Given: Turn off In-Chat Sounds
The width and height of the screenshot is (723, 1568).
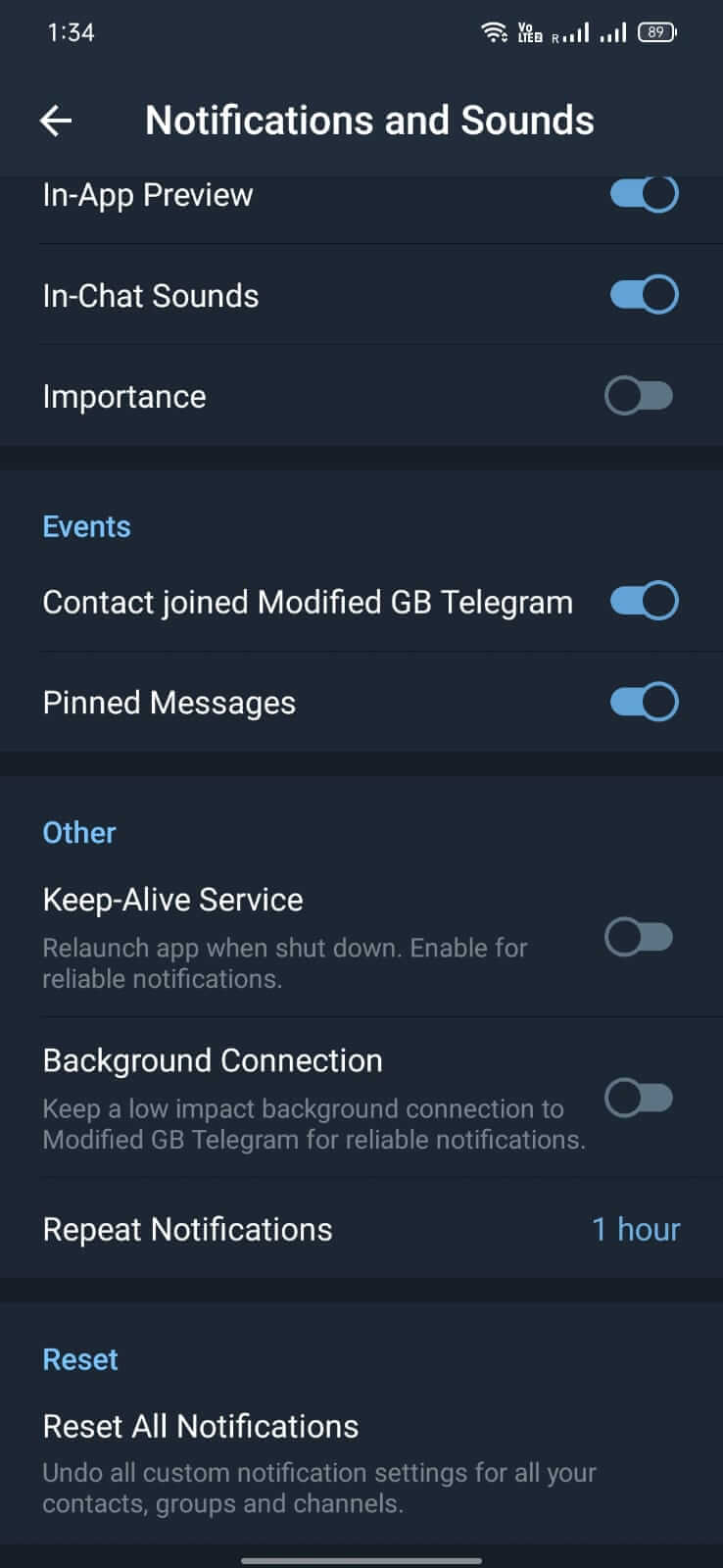Looking at the screenshot, I should [x=643, y=294].
